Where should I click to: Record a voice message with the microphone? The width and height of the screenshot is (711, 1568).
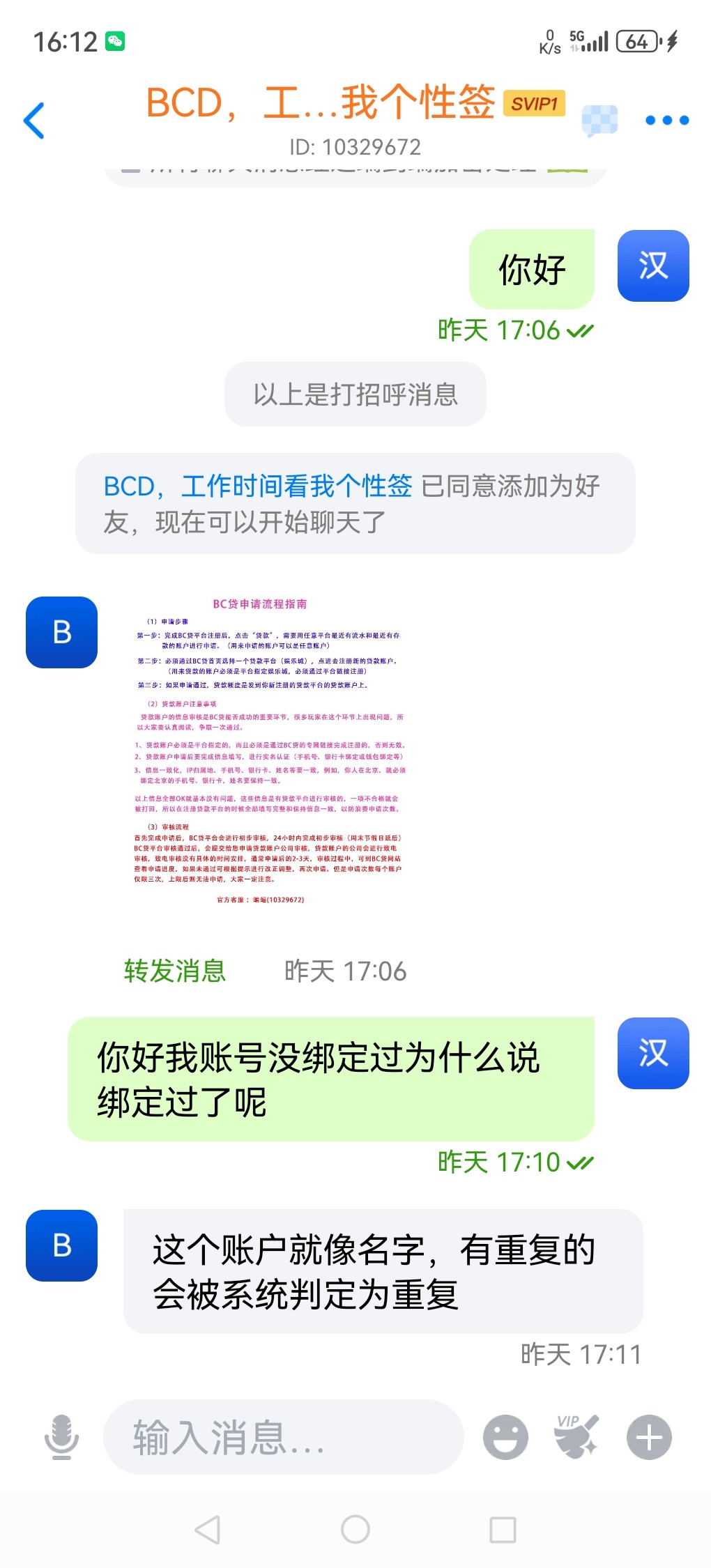click(x=61, y=1437)
